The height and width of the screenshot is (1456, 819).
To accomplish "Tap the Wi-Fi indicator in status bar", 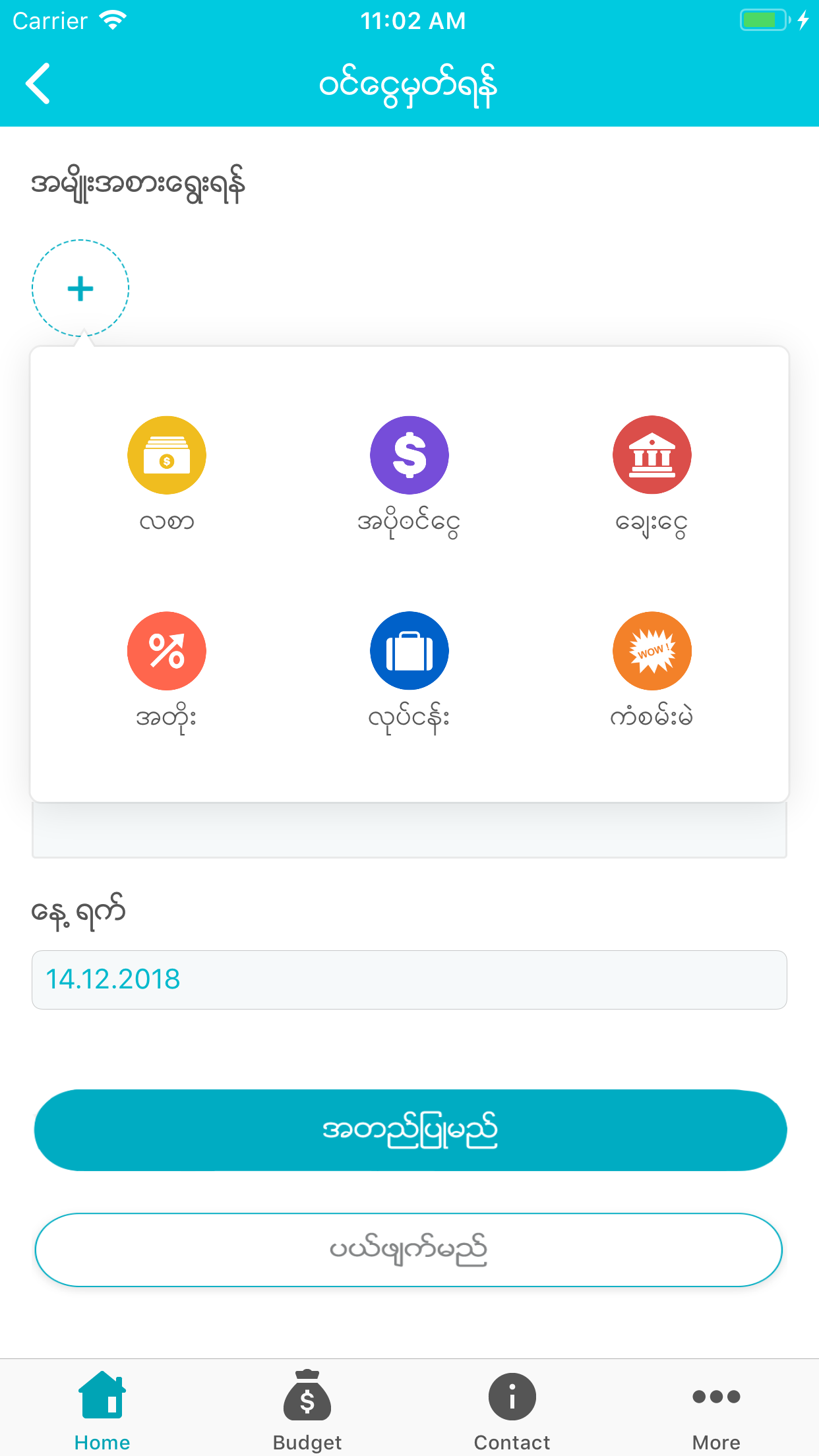I will coord(113,19).
